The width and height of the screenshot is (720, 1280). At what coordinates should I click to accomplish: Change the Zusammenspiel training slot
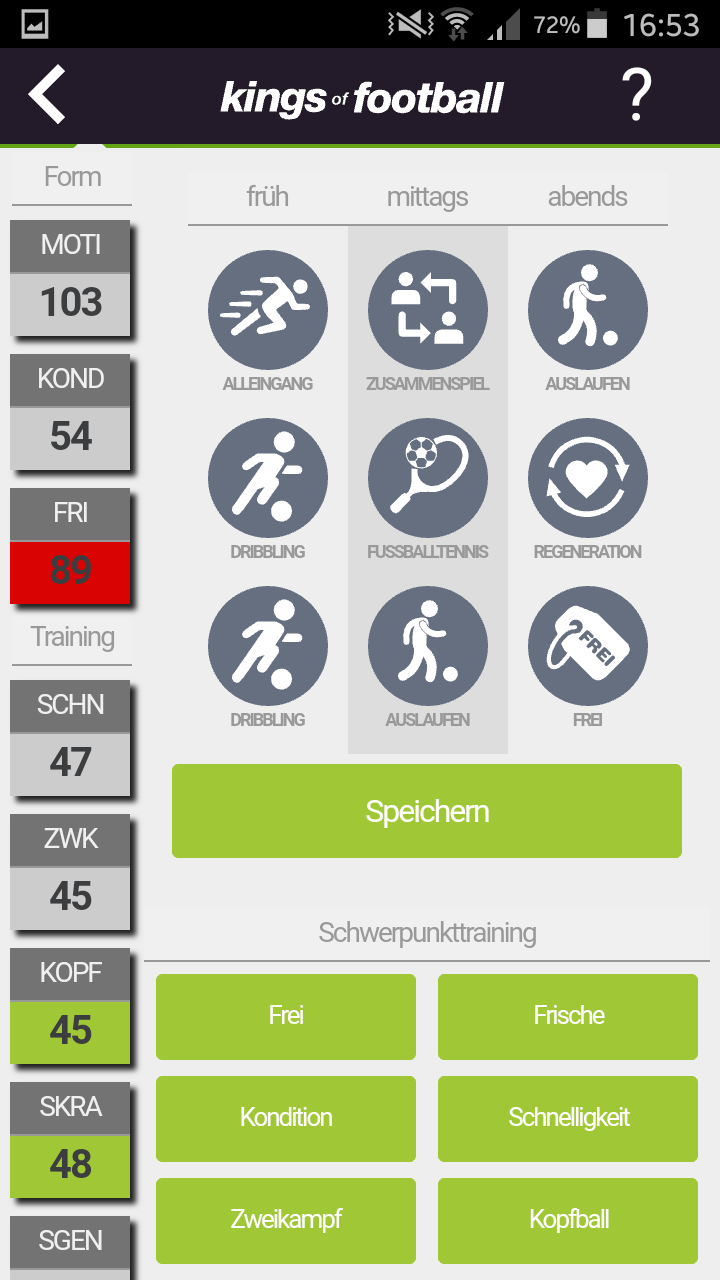tap(427, 310)
